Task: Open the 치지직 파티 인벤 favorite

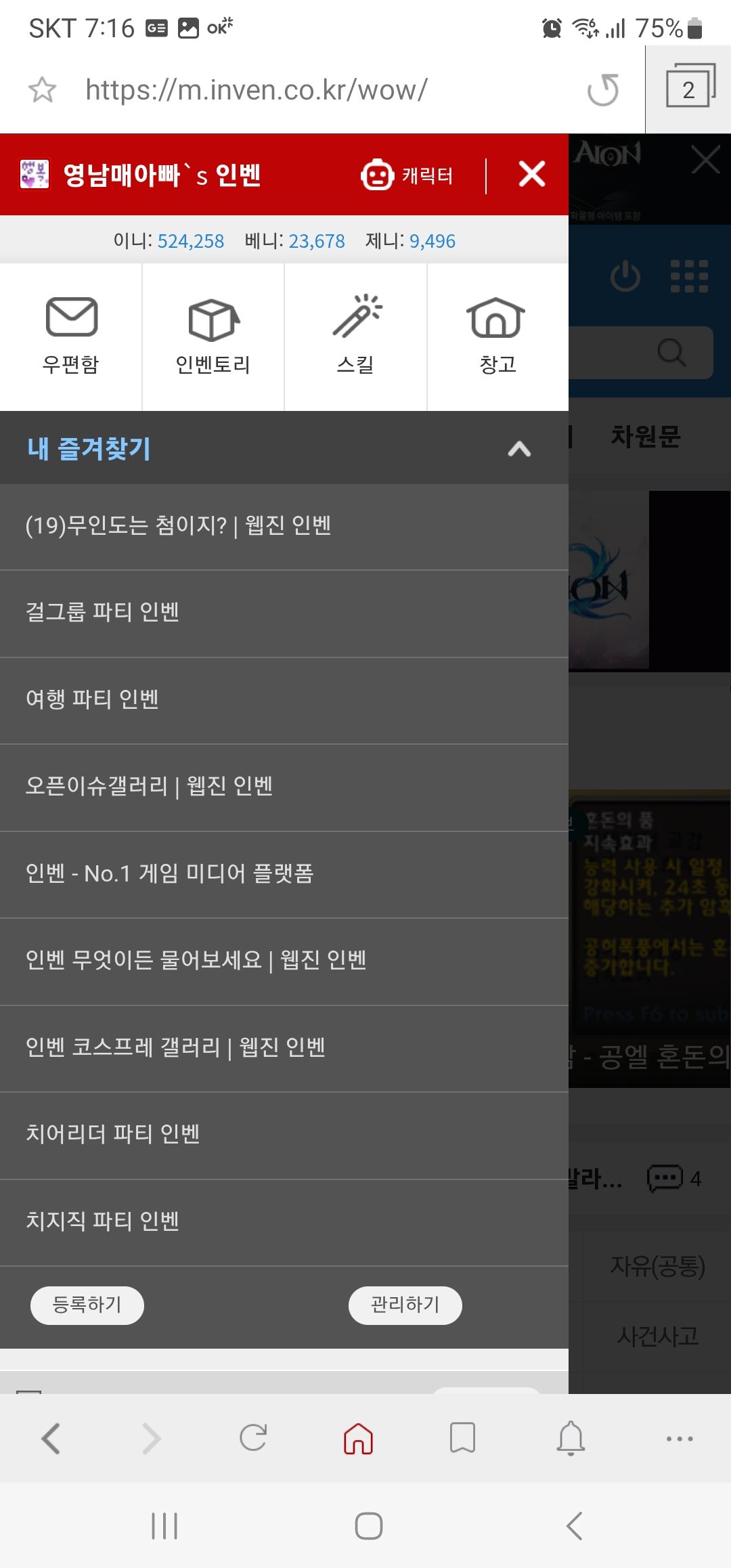Action: point(102,1221)
